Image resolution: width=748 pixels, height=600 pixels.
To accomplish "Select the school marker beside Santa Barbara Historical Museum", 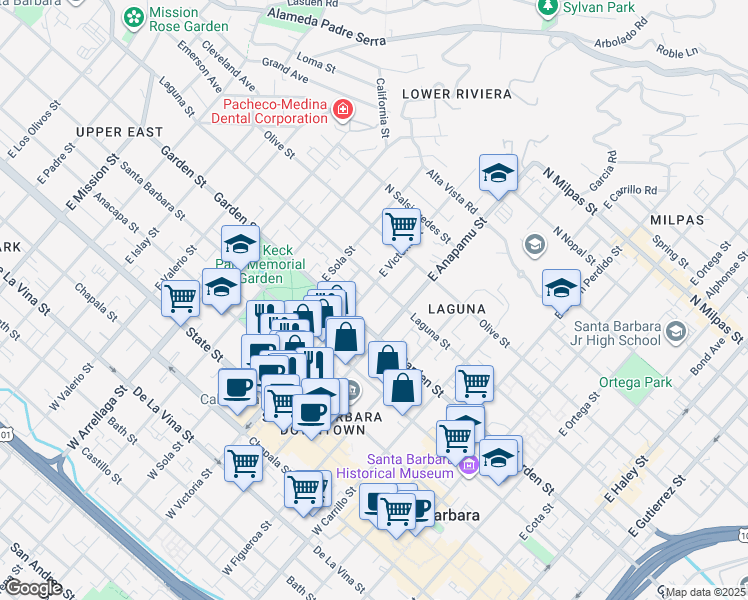I will point(497,456).
